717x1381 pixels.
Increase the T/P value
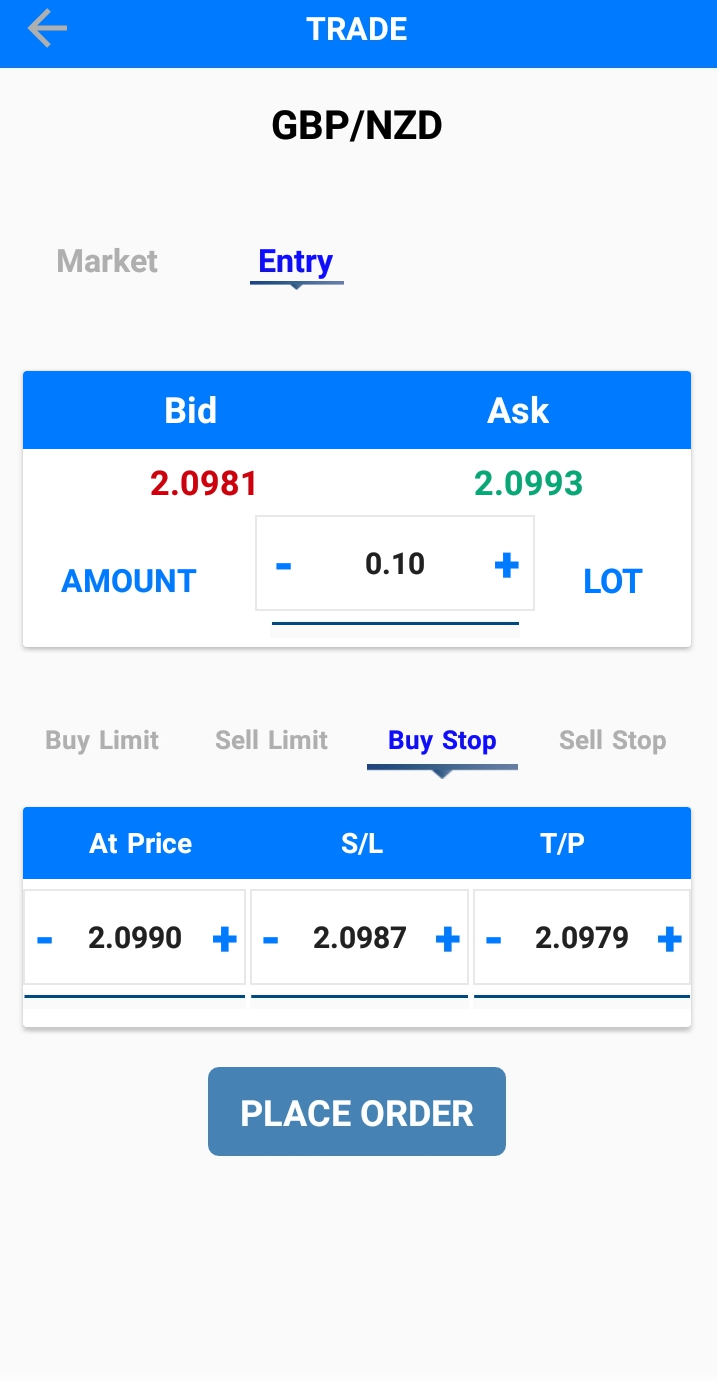pos(670,939)
